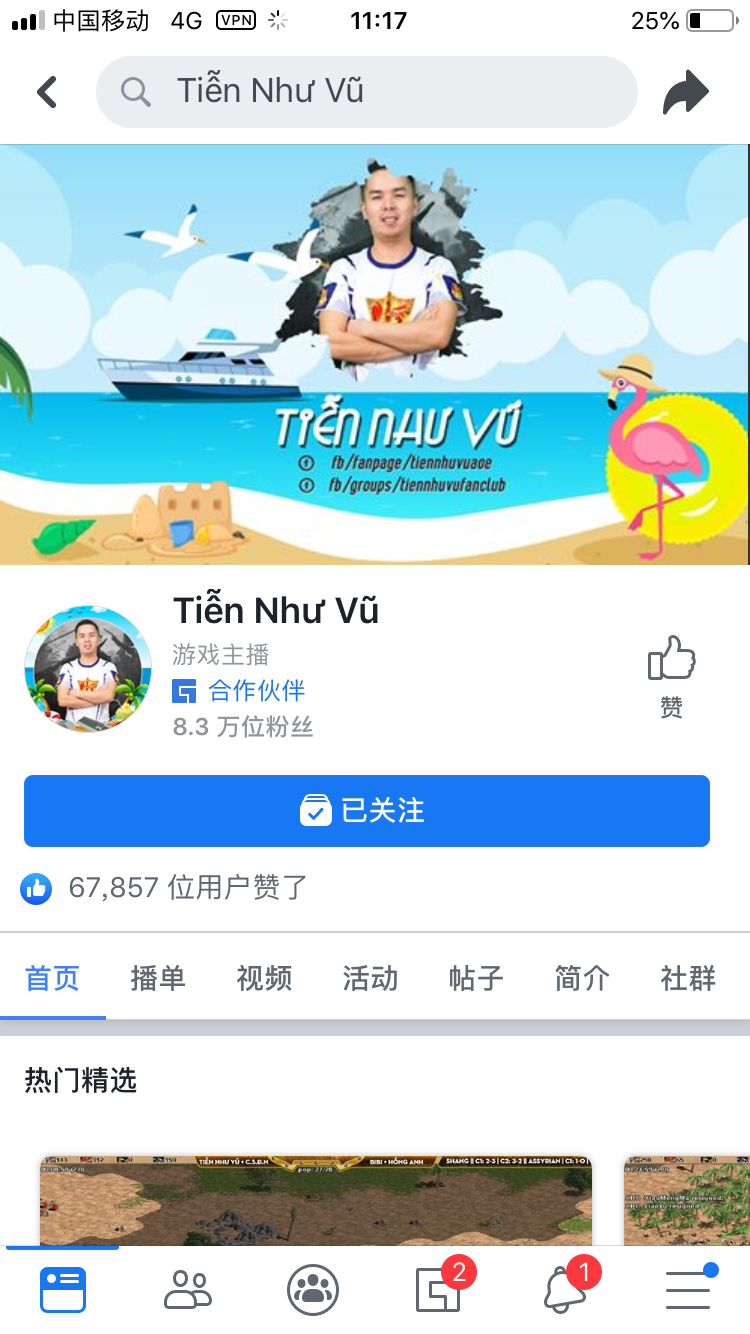Tap the back arrow to return

point(46,91)
